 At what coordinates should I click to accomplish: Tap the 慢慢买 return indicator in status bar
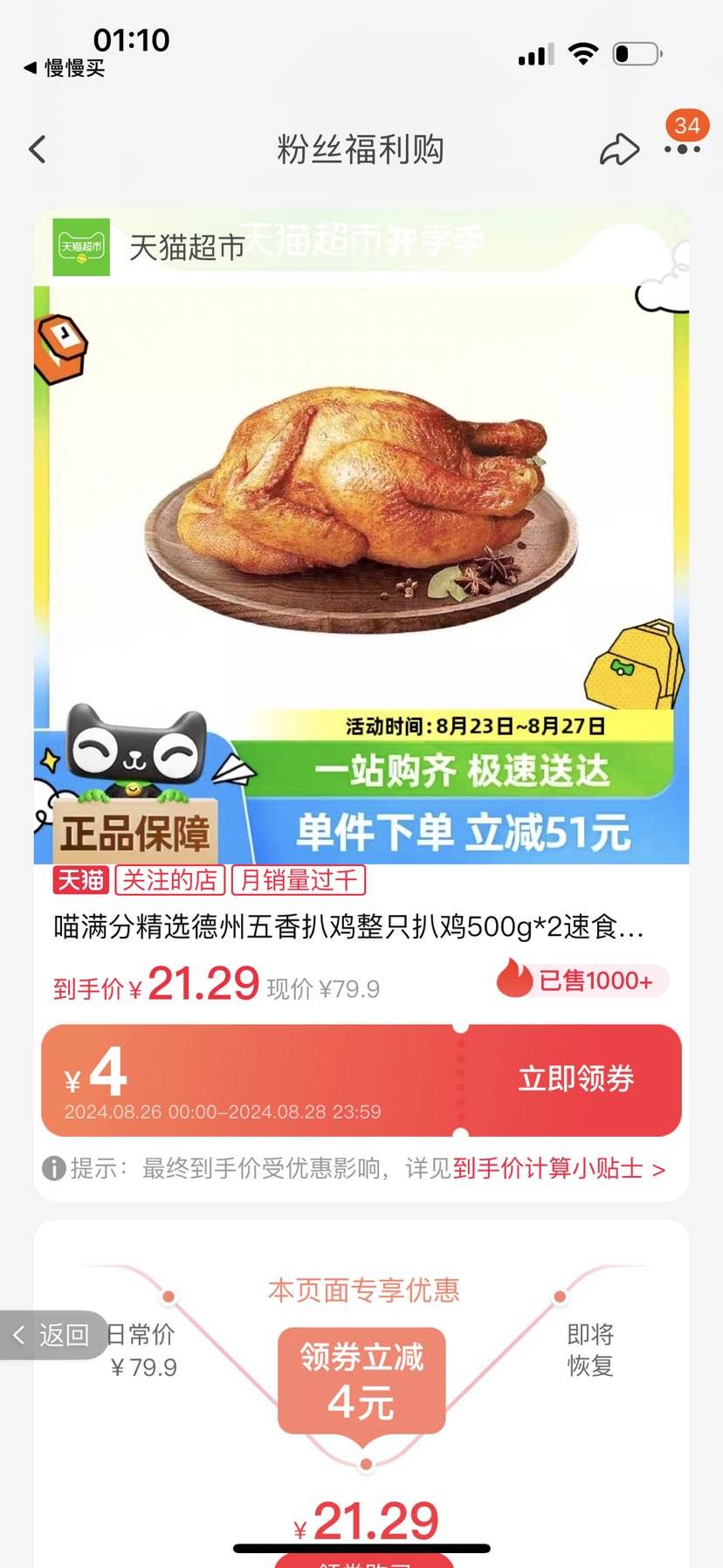pos(72,67)
